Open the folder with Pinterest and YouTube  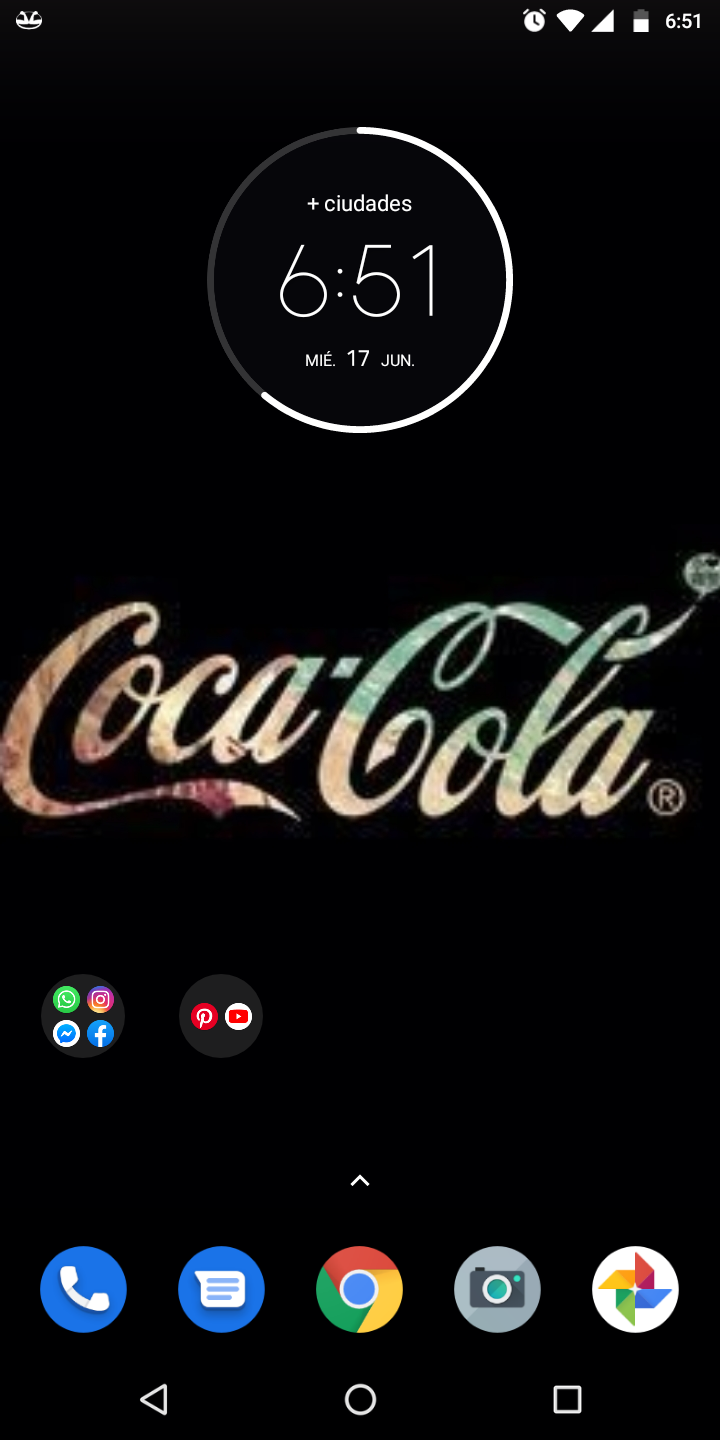pyautogui.click(x=221, y=1016)
